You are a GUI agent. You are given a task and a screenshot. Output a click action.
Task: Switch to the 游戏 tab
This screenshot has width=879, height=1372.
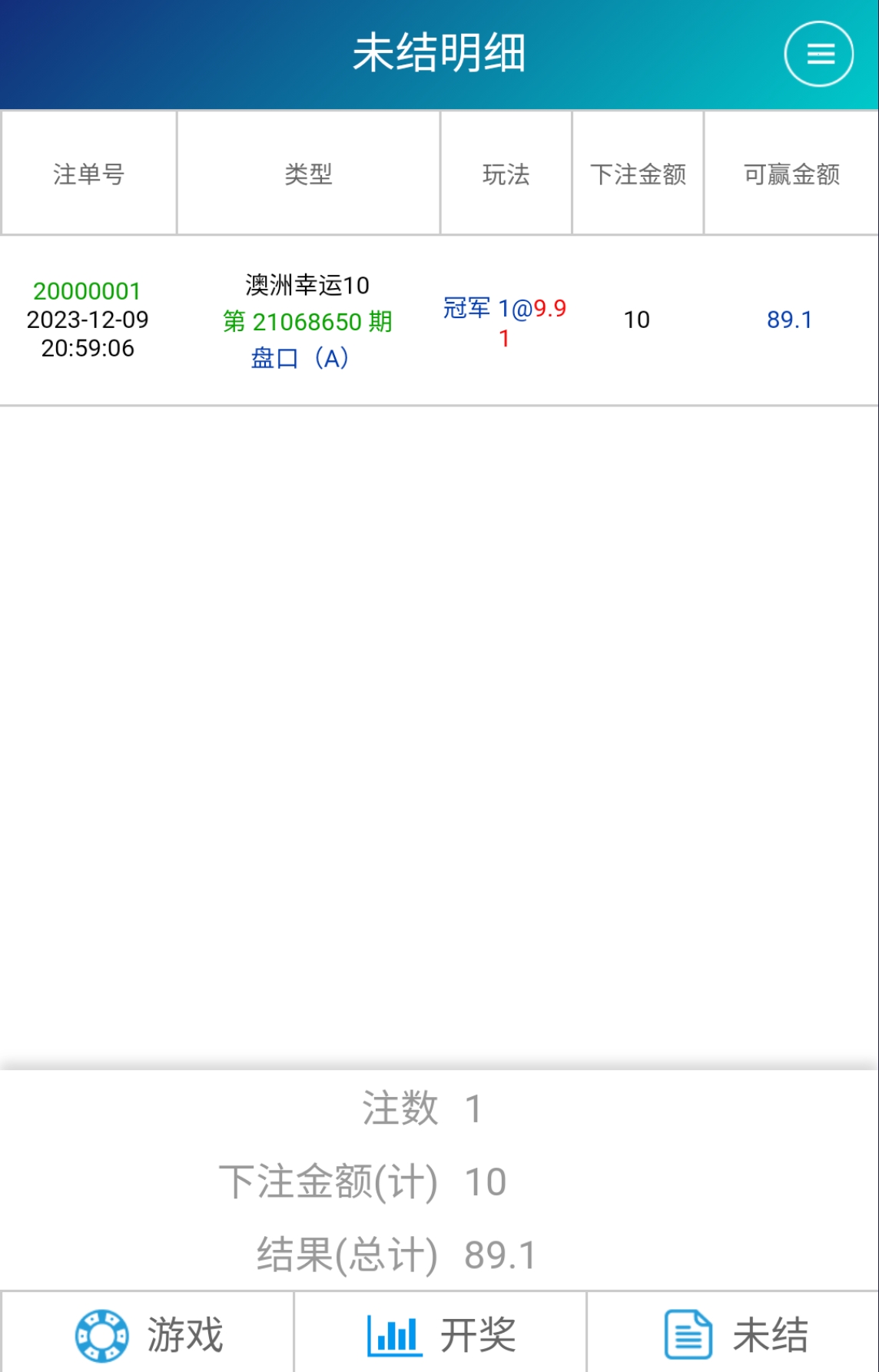coord(148,1334)
